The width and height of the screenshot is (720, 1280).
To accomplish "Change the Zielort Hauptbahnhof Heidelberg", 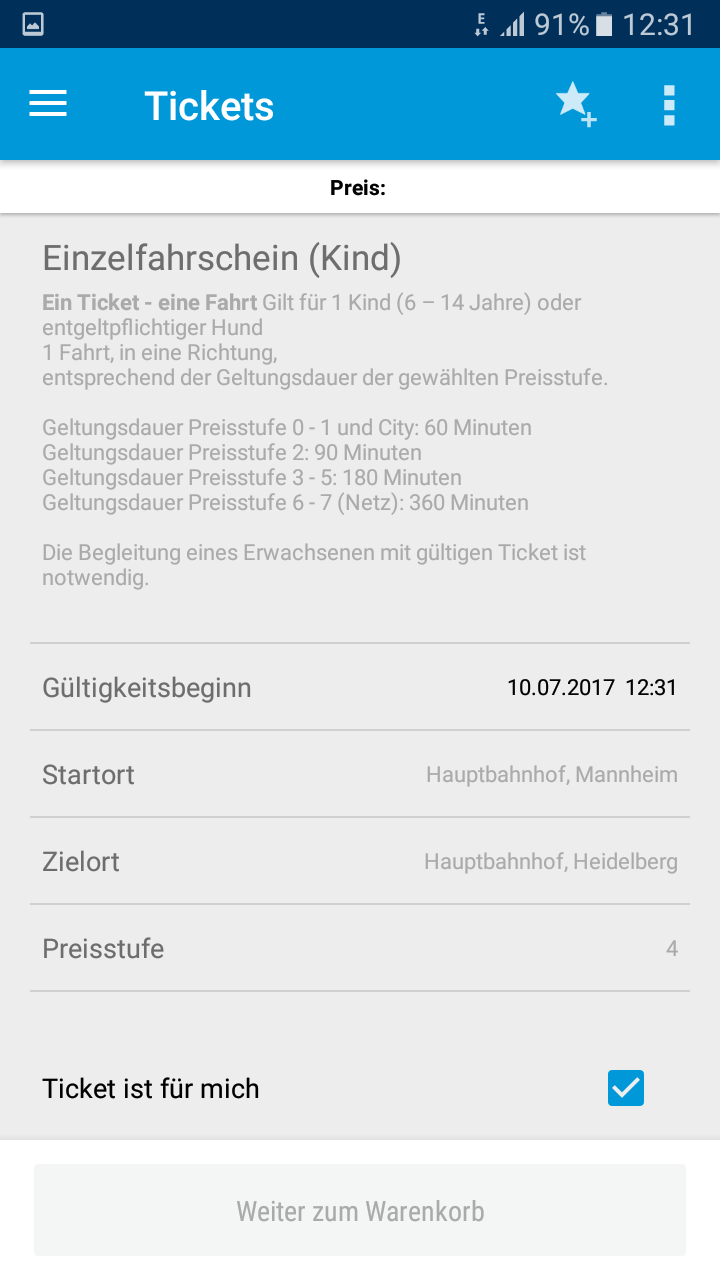I will click(x=360, y=861).
